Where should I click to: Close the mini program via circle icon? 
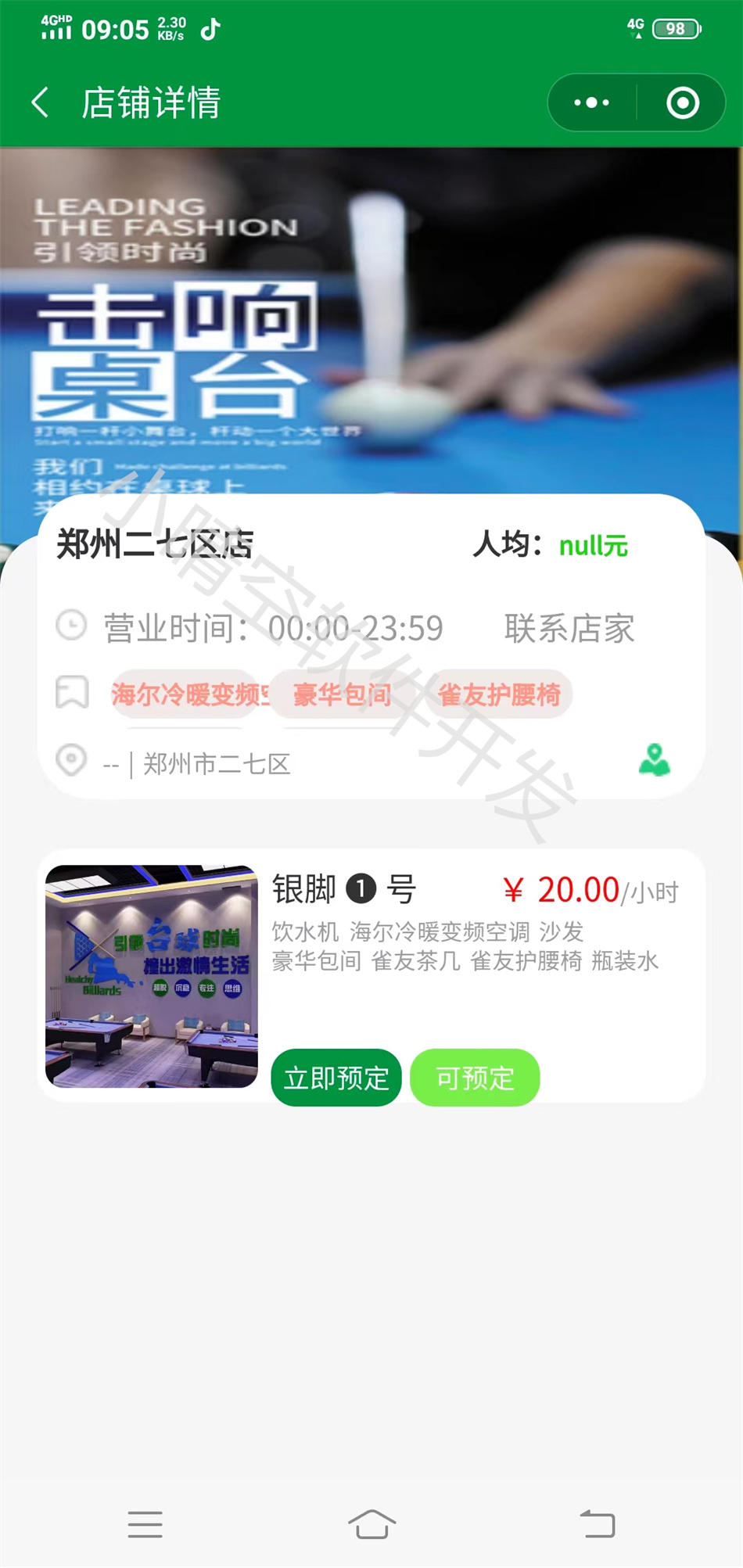click(x=682, y=102)
